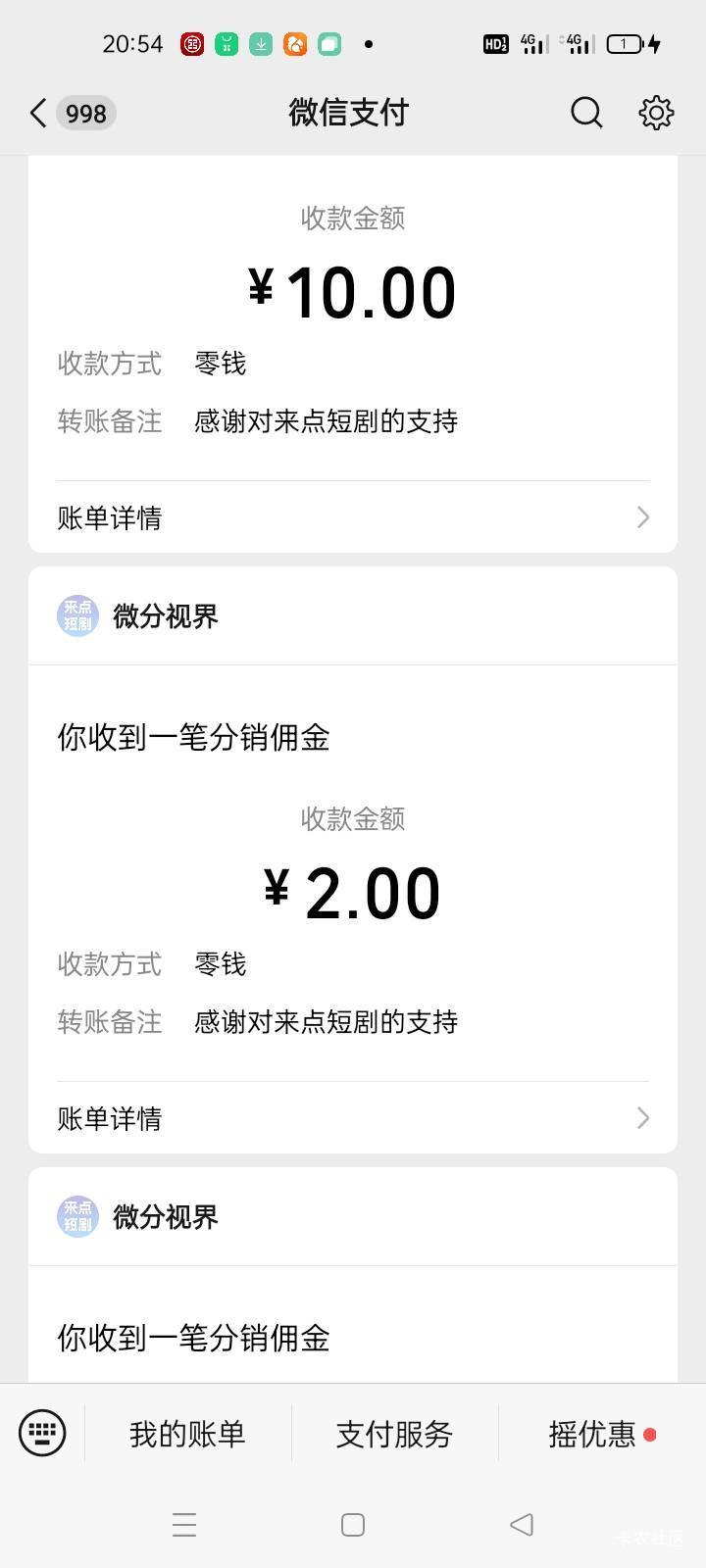This screenshot has width=706, height=1568.
Task: View bill details for the ¥2.00 payment
Action: point(353,1118)
